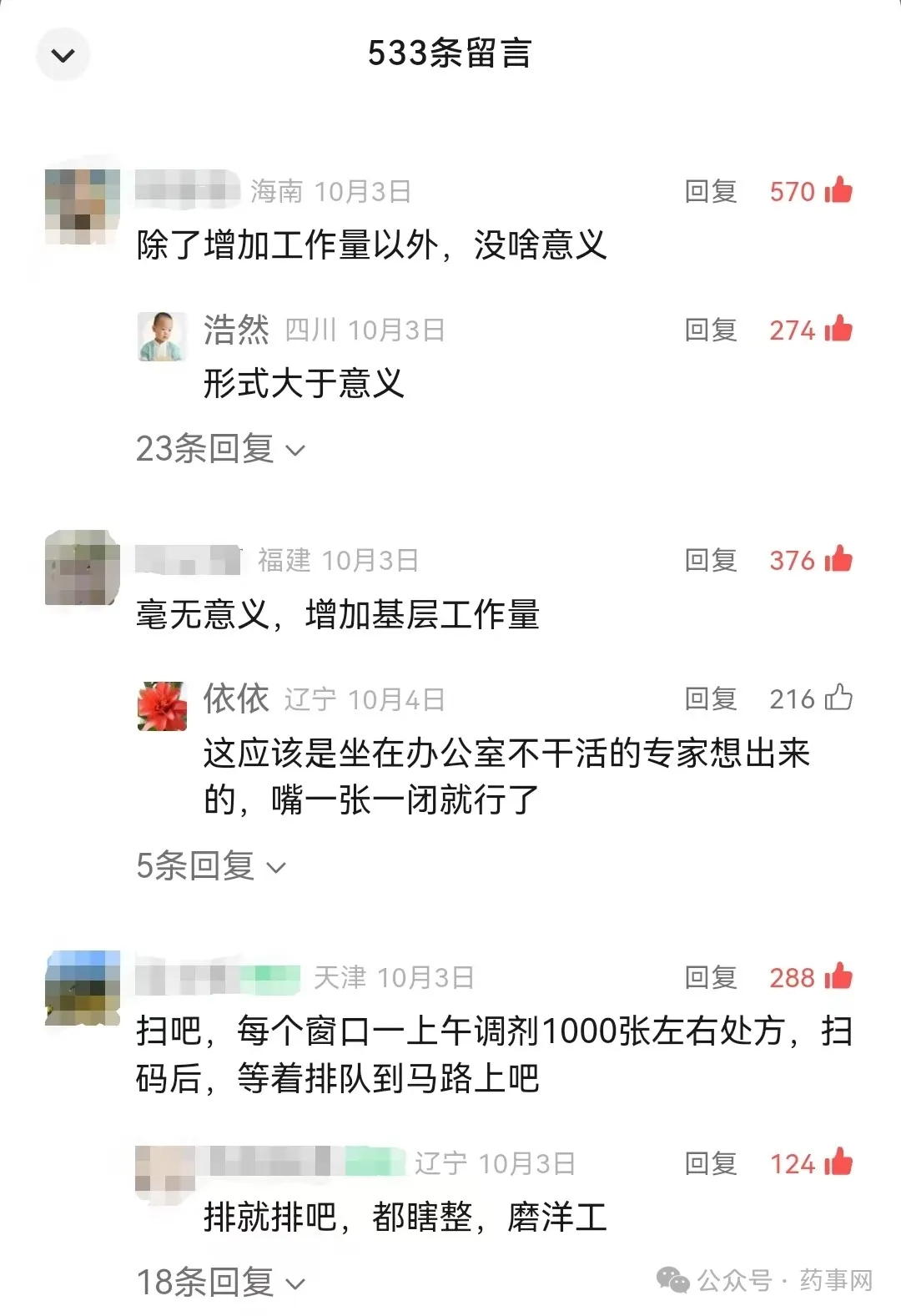Open 浩然's profile avatar
901x1316 pixels.
point(162,335)
